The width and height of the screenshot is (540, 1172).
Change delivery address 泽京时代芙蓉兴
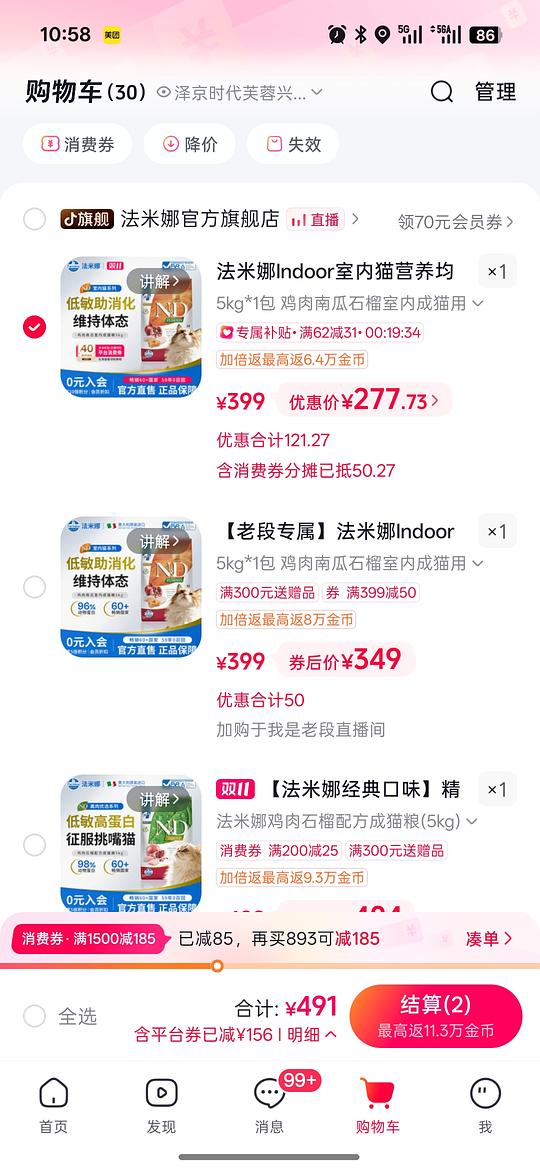point(239,93)
